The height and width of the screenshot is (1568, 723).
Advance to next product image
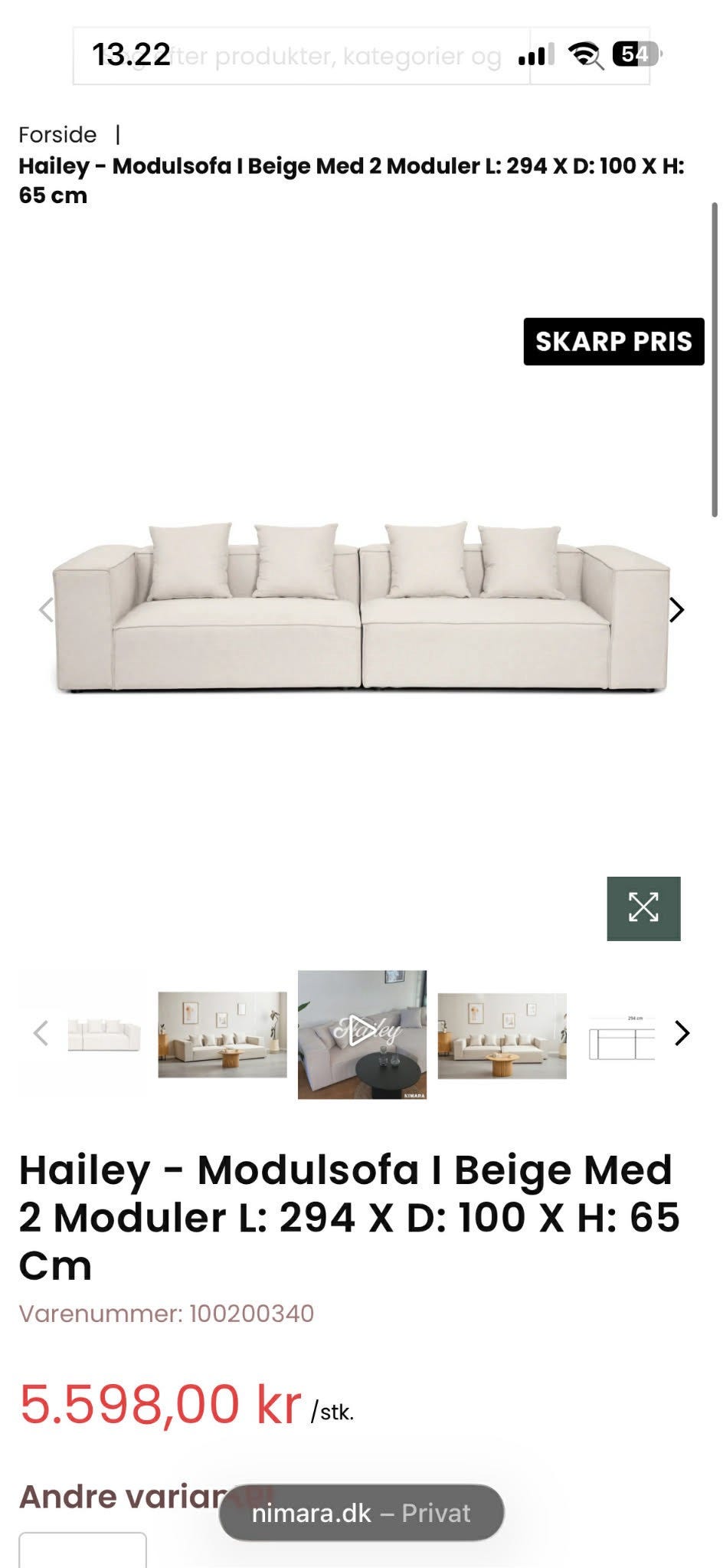click(x=677, y=610)
